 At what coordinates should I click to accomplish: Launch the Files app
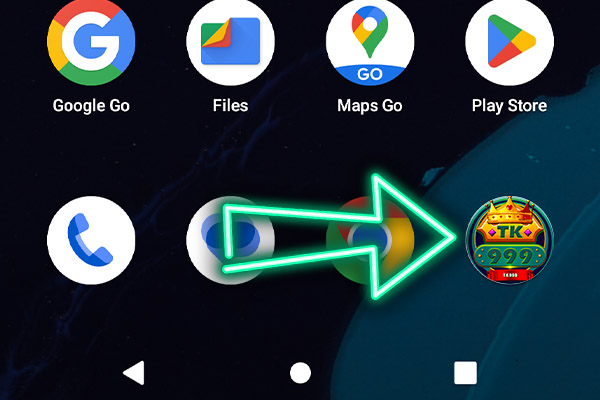[x=230, y=42]
